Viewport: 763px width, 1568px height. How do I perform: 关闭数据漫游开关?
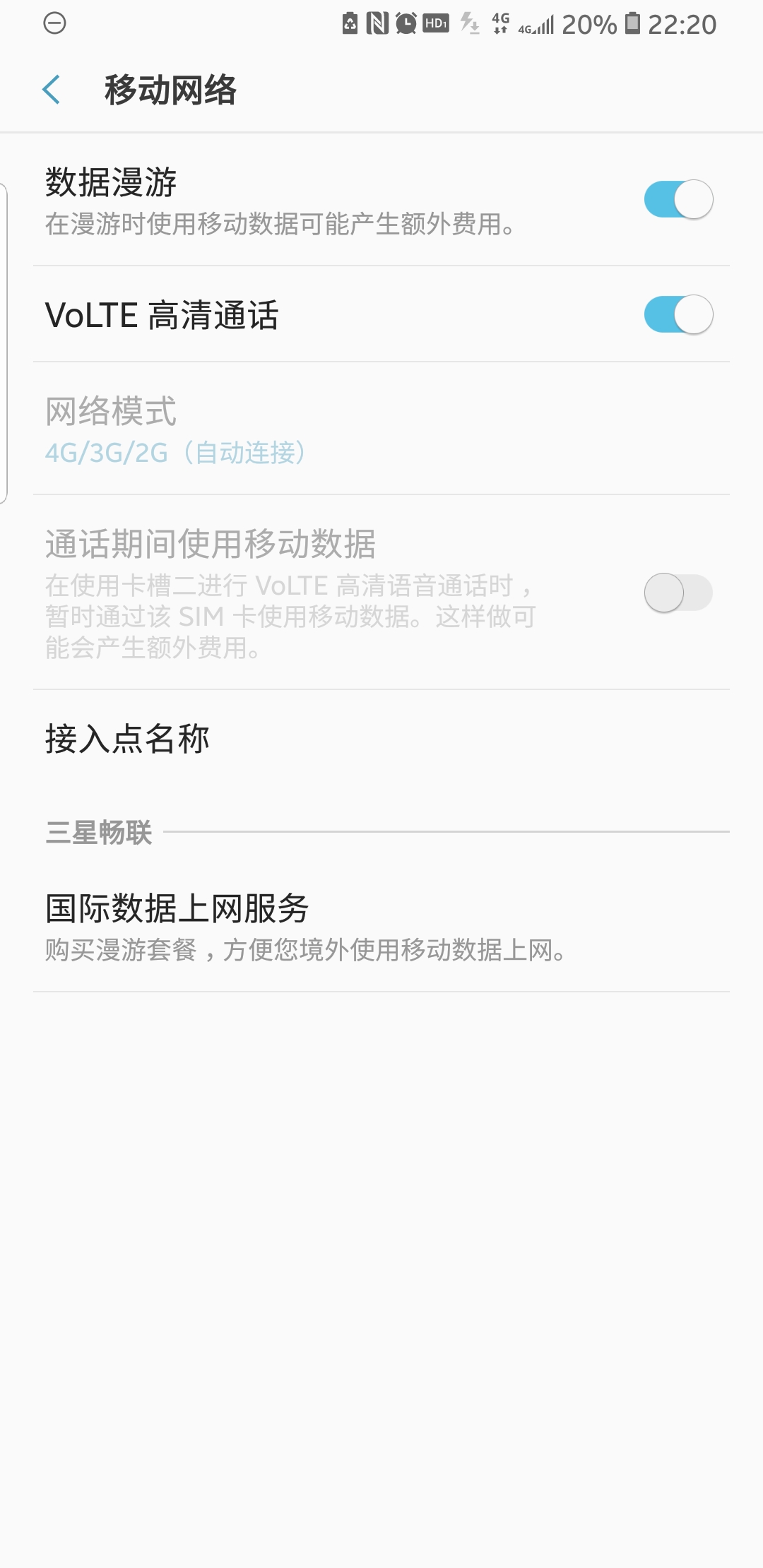click(679, 199)
